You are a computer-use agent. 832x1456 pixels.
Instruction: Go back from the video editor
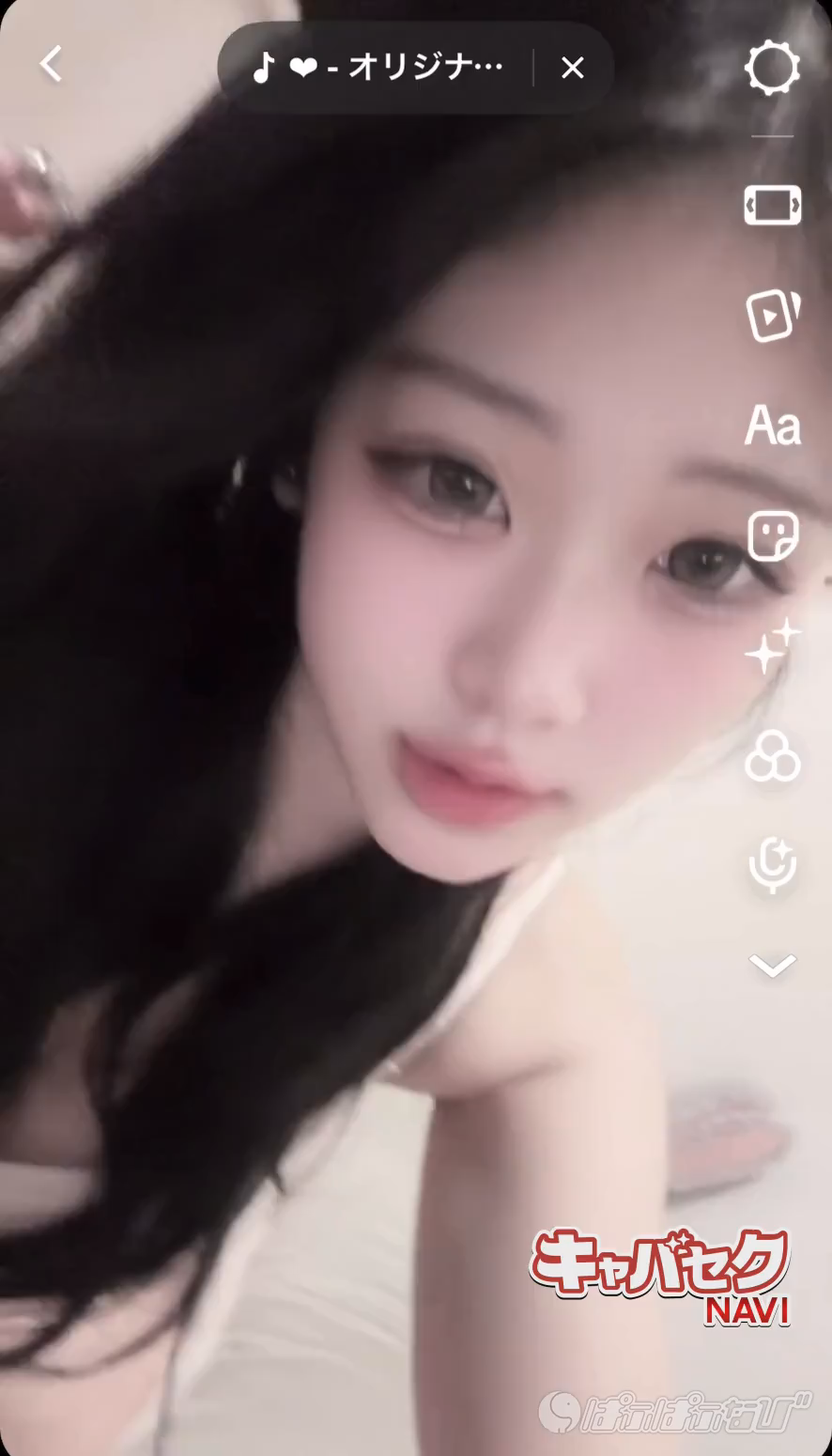51,65
